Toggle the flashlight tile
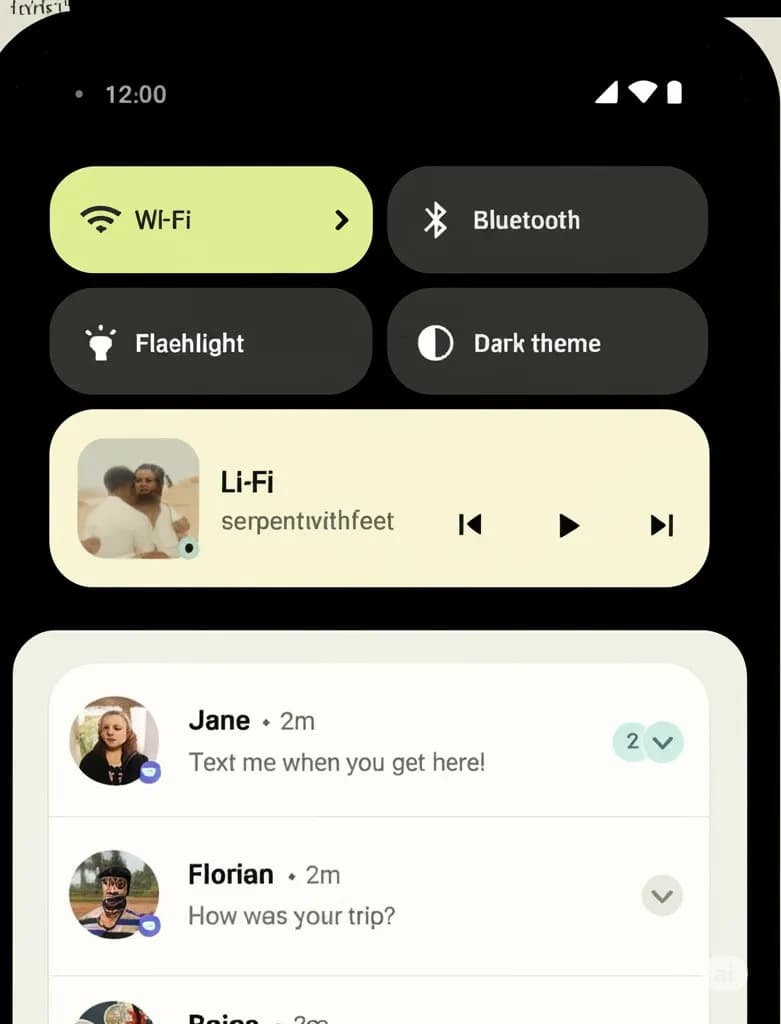 [x=210, y=343]
